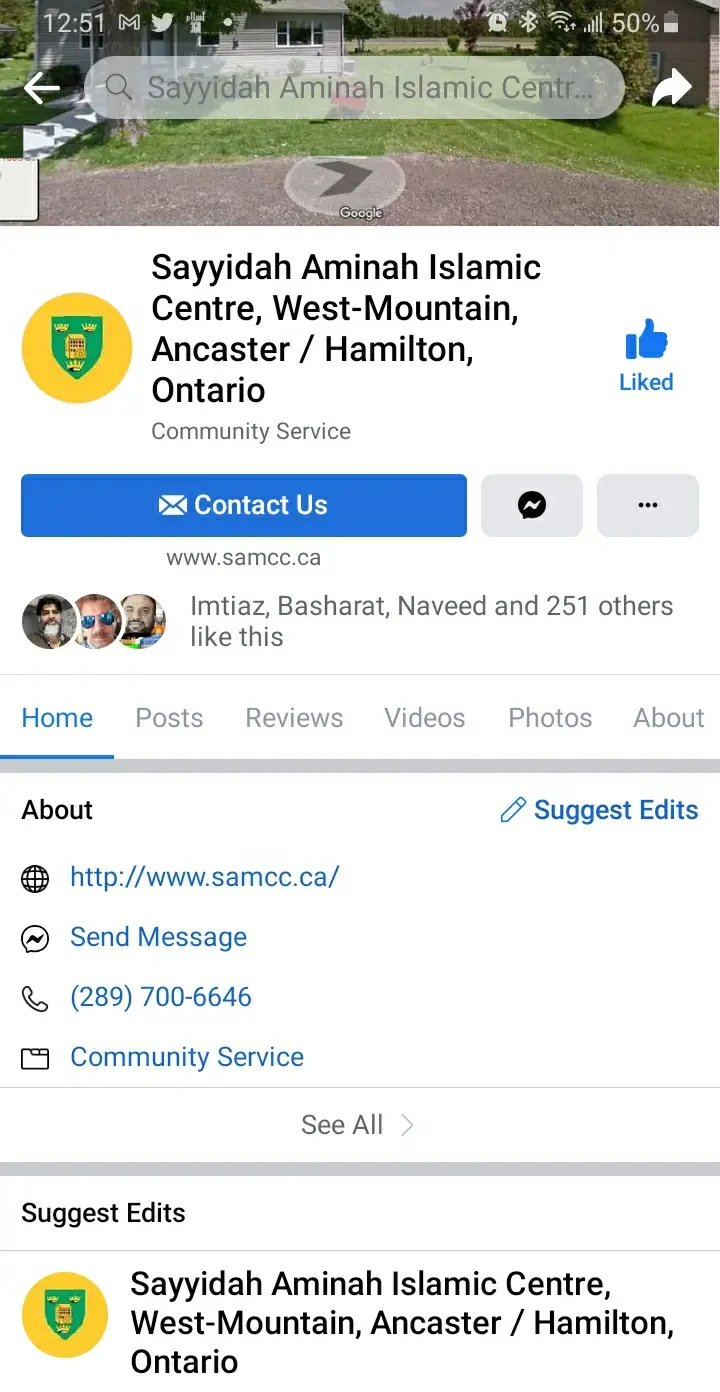
Task: Tap the Suggest Edits pencil link
Action: (x=599, y=810)
